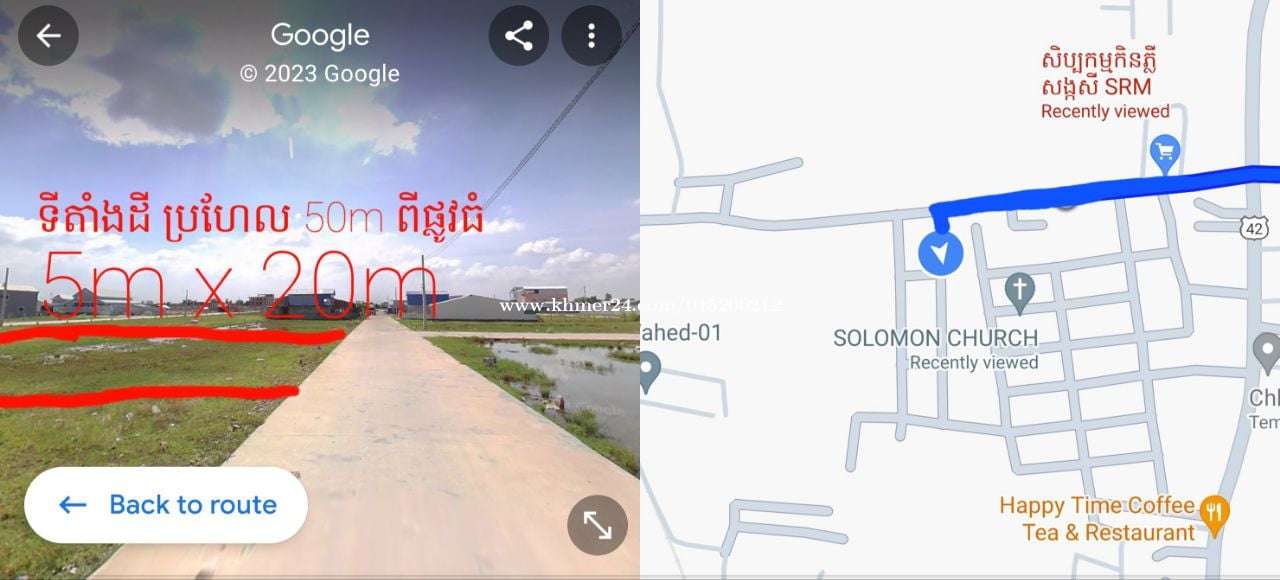Expand Street View to full screen
This screenshot has width=1280, height=580.
pyautogui.click(x=597, y=525)
